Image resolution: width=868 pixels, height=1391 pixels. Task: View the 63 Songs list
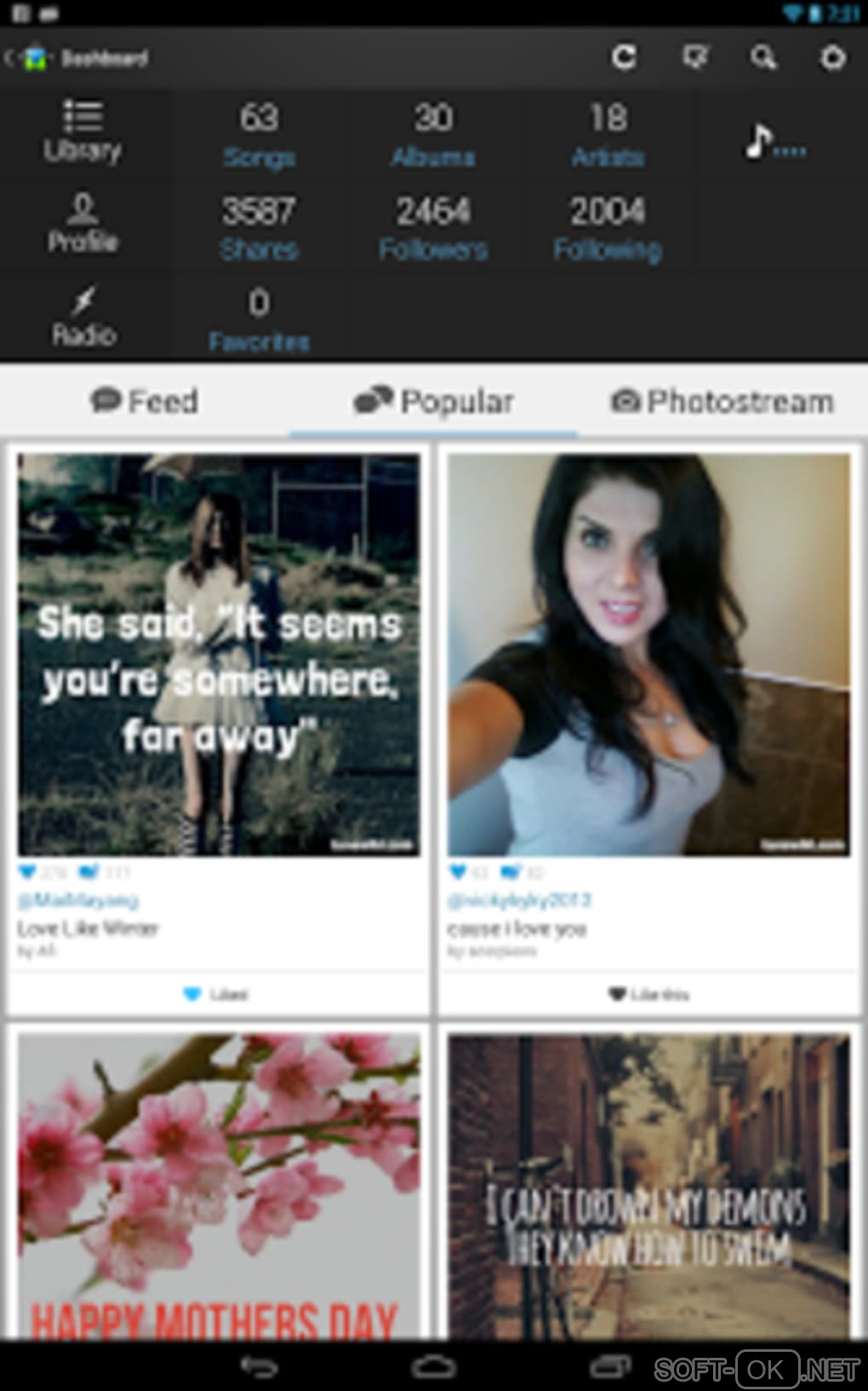click(259, 135)
